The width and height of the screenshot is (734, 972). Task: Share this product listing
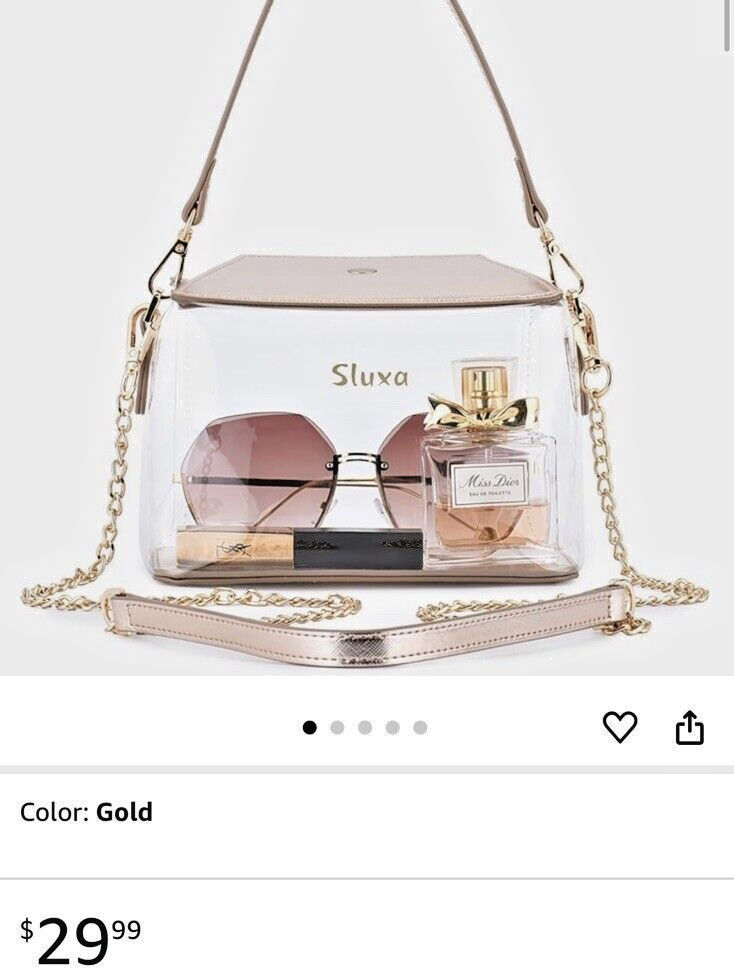pos(690,729)
